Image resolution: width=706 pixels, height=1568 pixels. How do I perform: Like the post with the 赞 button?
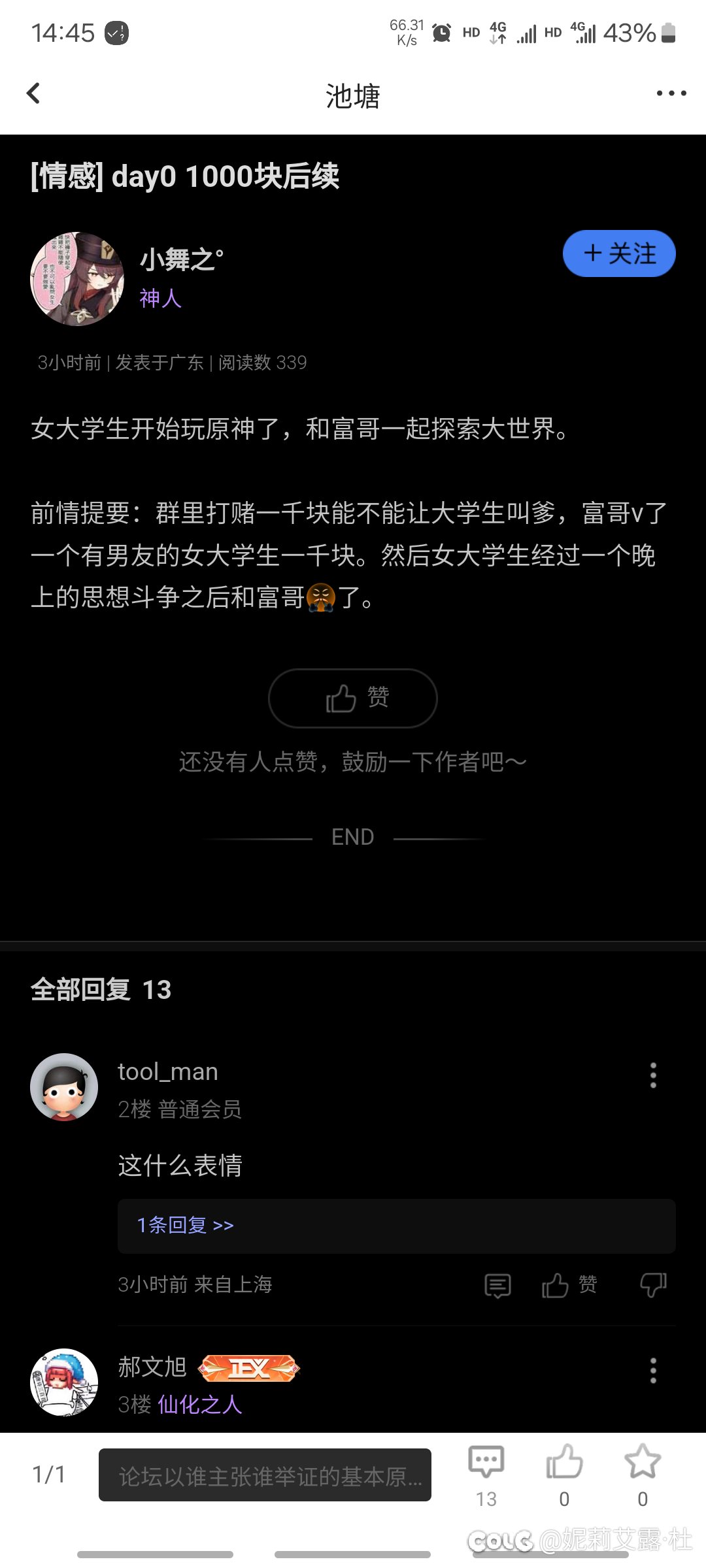(353, 698)
